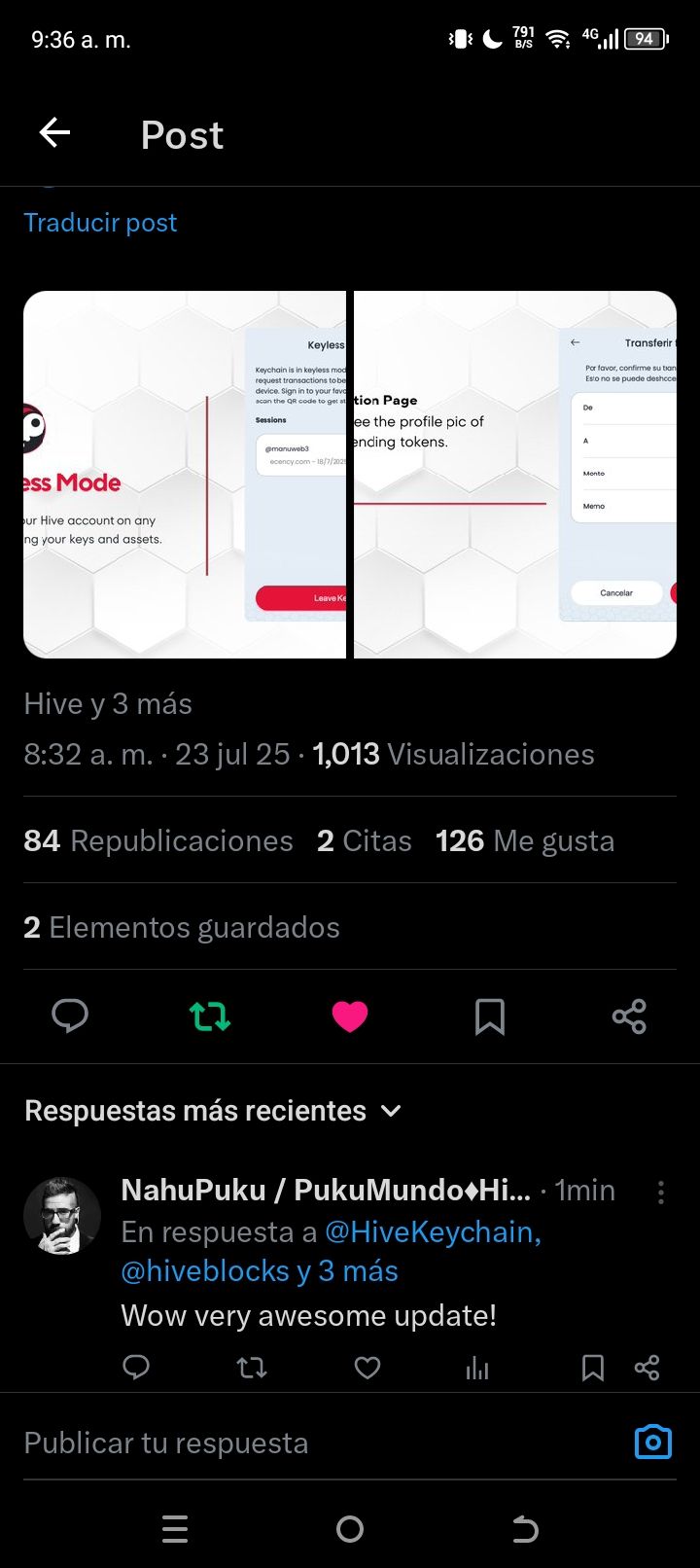Undo the repost on the main post
Image resolution: width=700 pixels, height=1568 pixels.
[x=210, y=1016]
